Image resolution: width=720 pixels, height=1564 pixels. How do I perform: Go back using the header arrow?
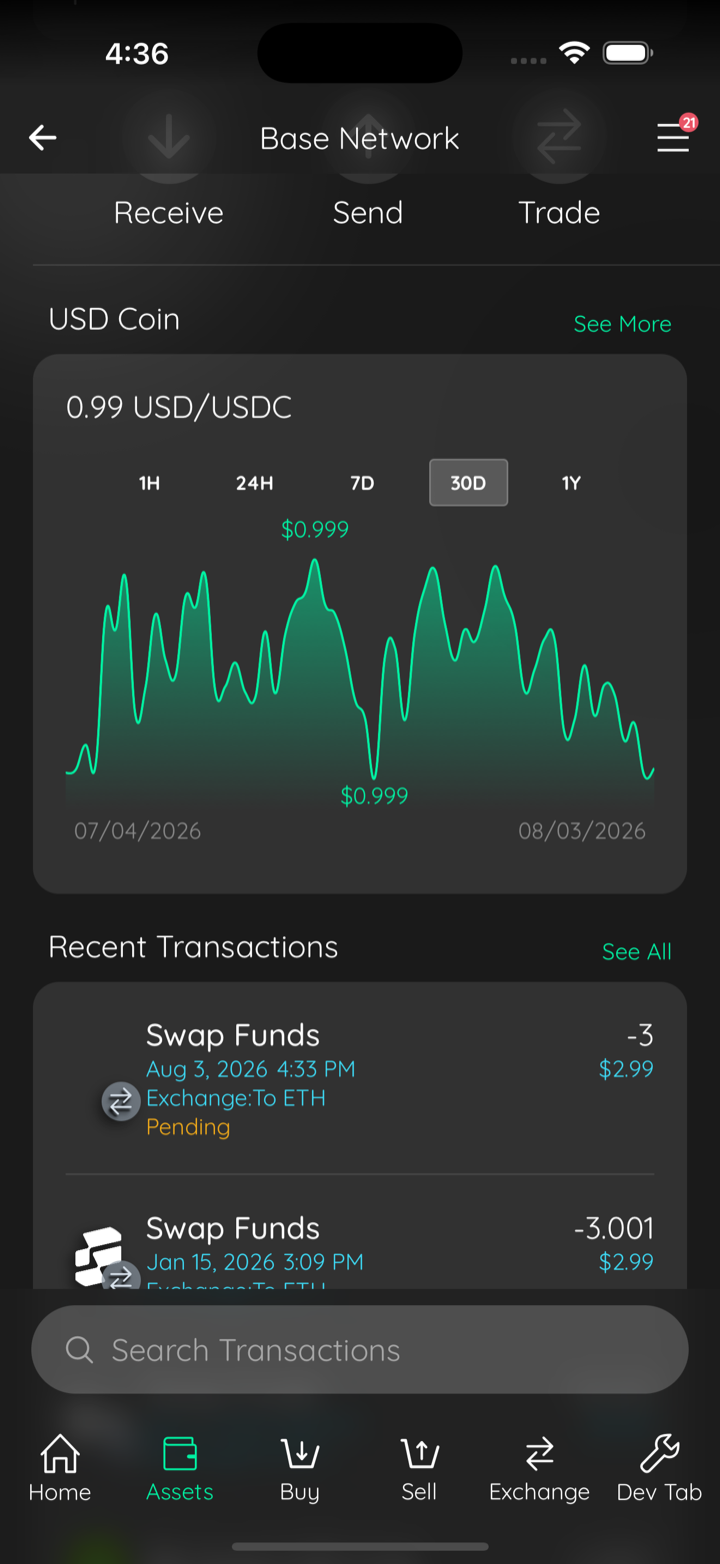(x=42, y=138)
